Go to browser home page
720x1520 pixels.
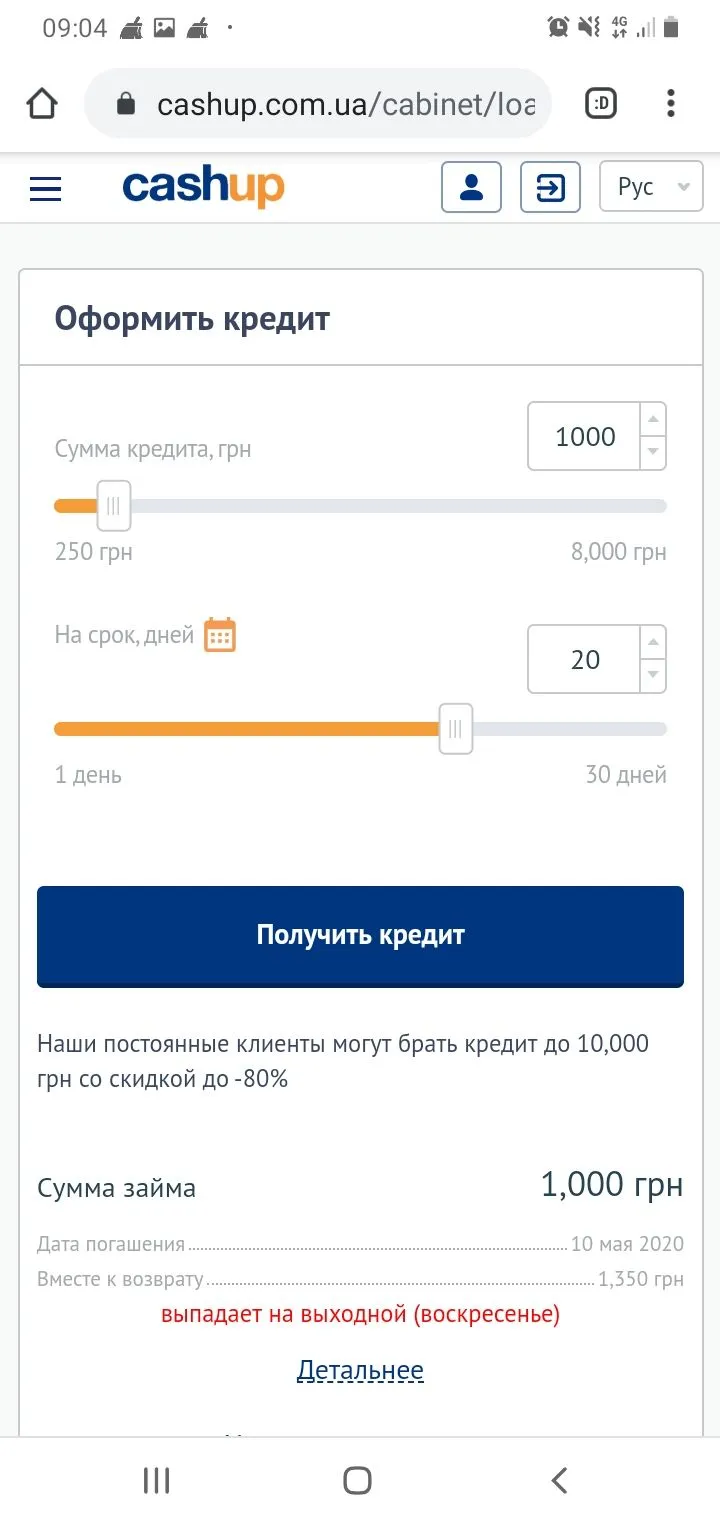click(42, 104)
